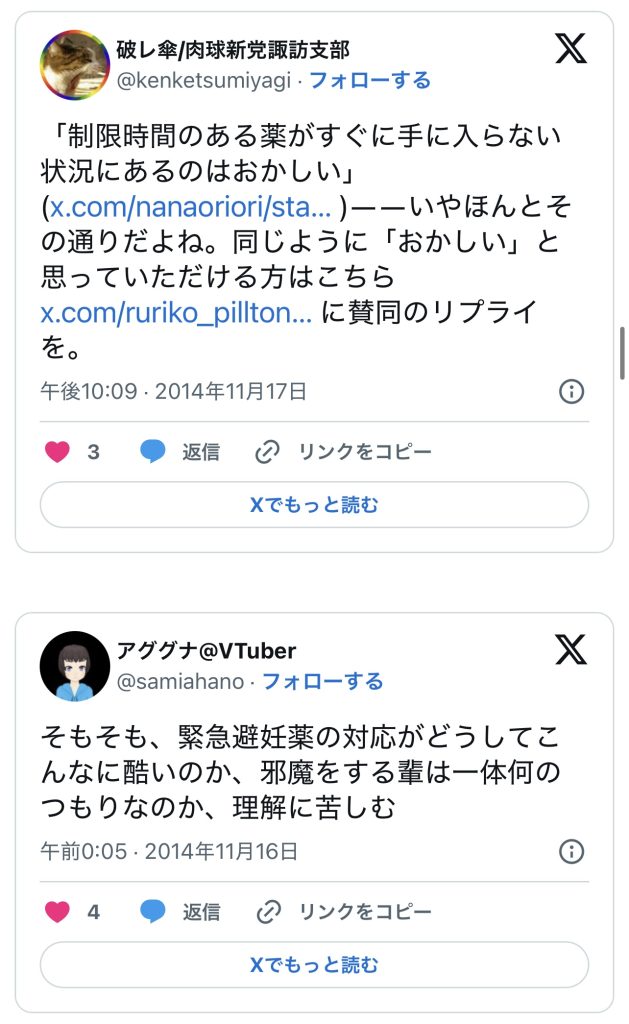This screenshot has height=1024, width=629.
Task: Open X logo on the @kenketsumiyagi tweet
Action: click(x=570, y=47)
